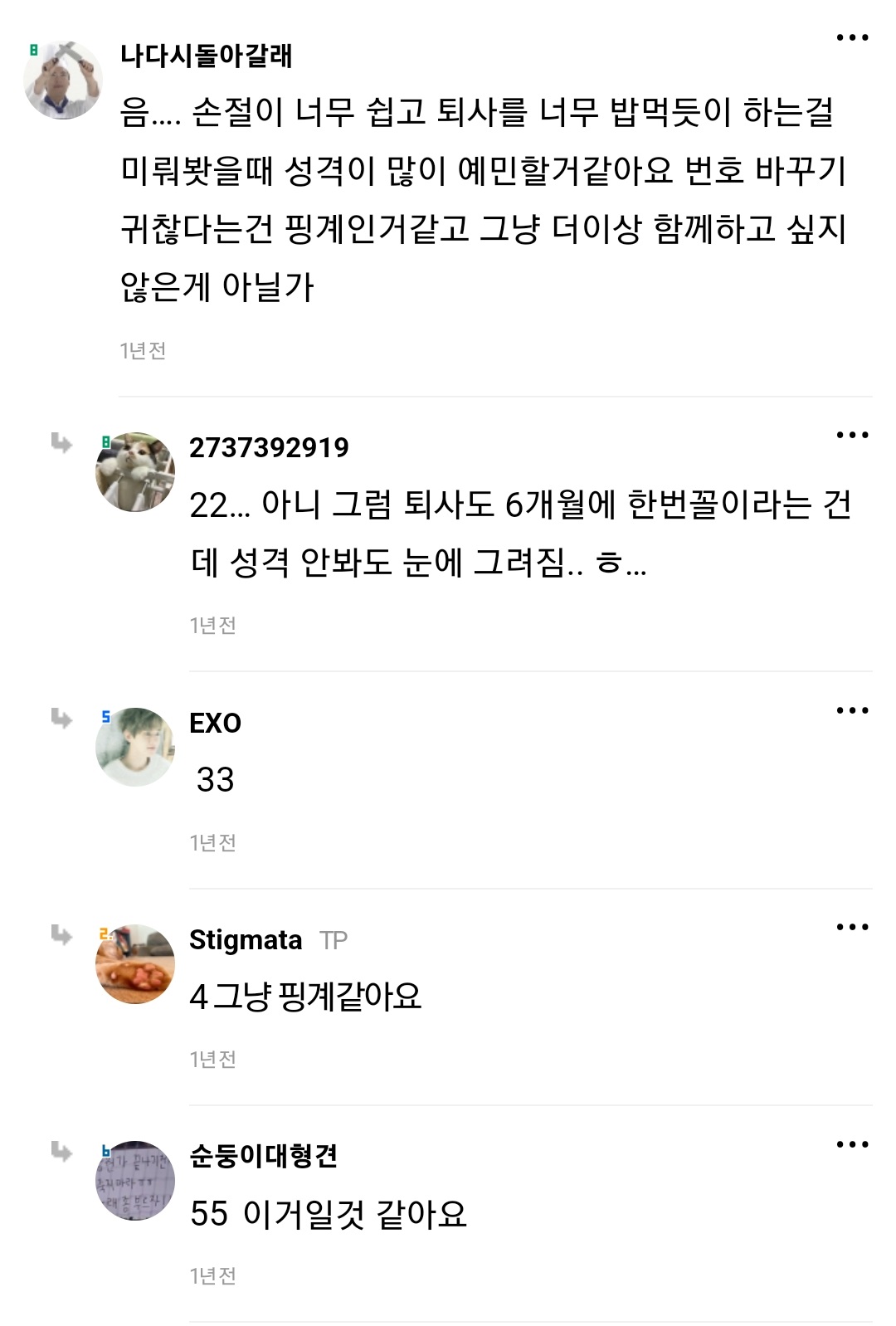Open more options on 순둥이대형견's reply
The width and height of the screenshot is (896, 1326).
pos(852,1144)
